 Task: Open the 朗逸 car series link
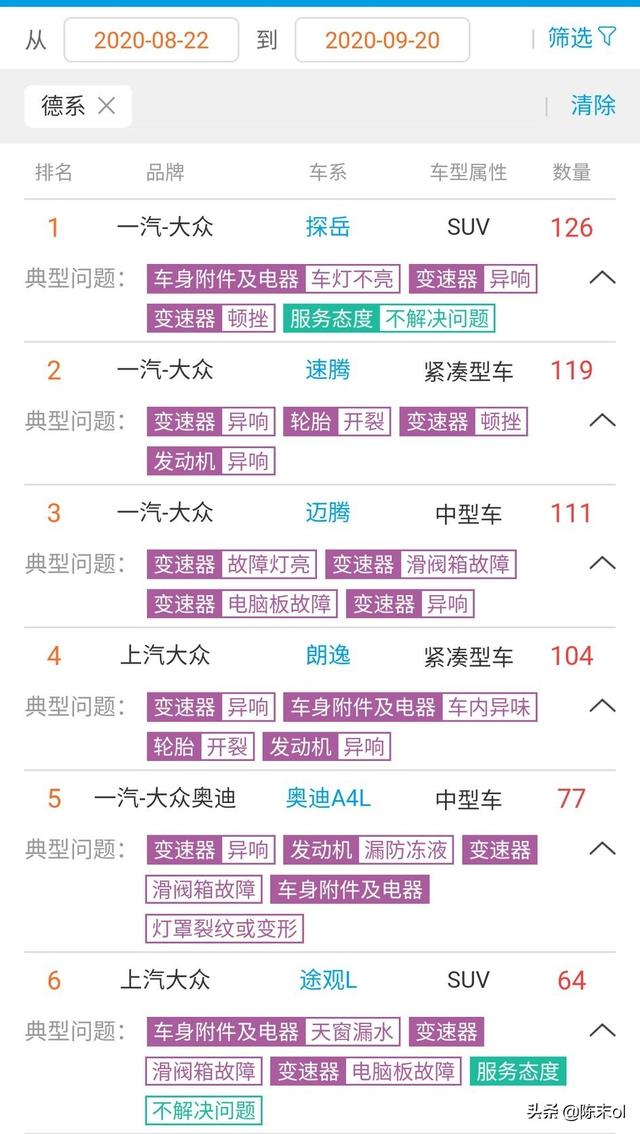point(328,655)
